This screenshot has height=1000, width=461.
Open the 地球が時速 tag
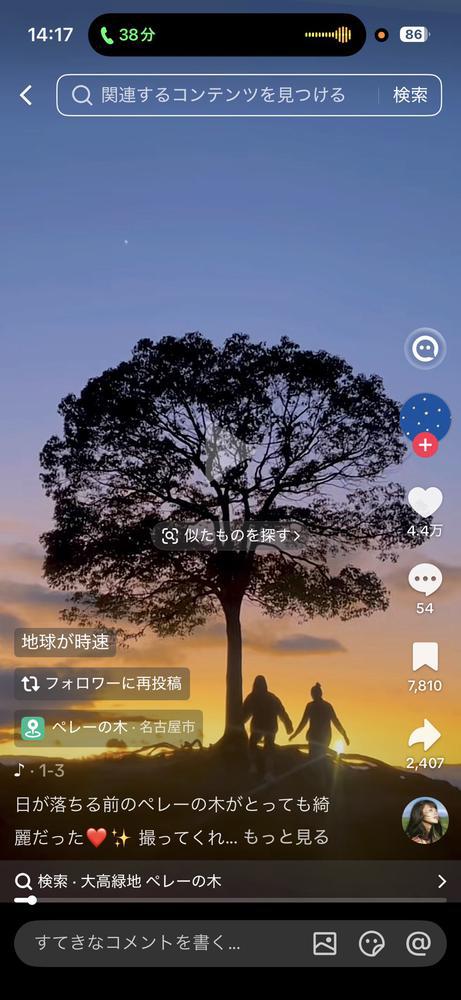tap(65, 642)
